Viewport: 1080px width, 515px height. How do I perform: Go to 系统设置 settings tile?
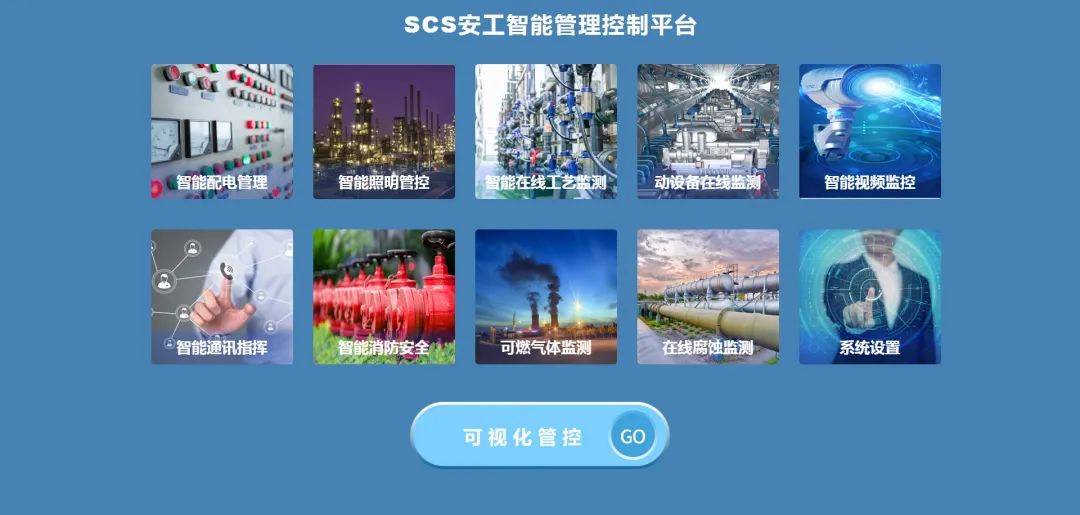point(870,297)
